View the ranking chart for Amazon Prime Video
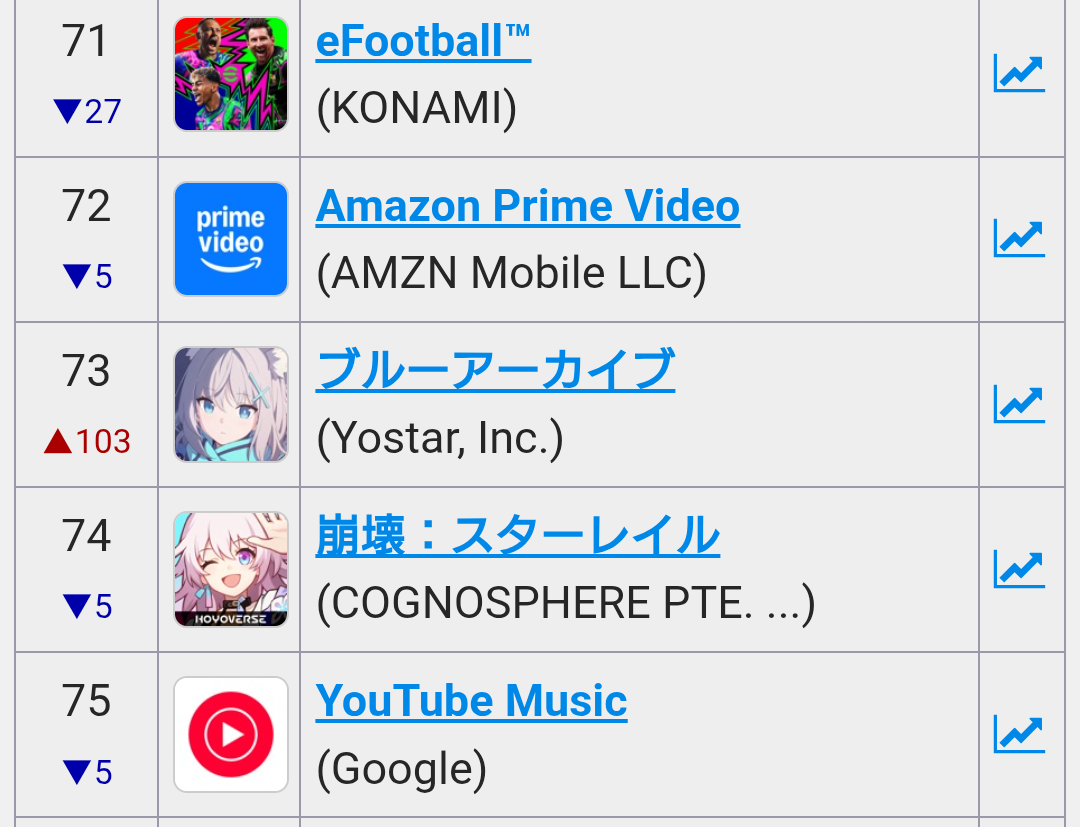 coord(1019,239)
